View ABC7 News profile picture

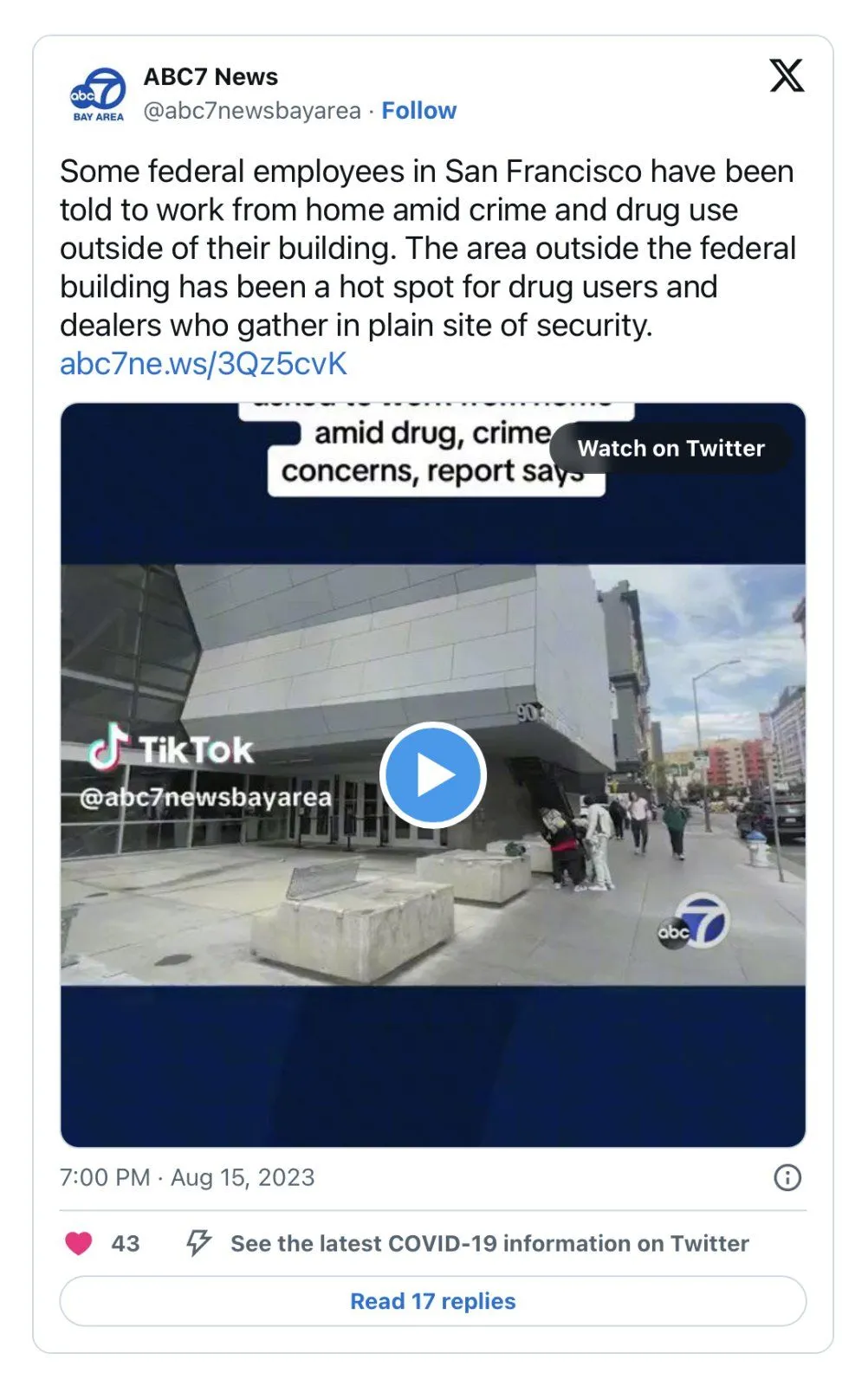(98, 94)
